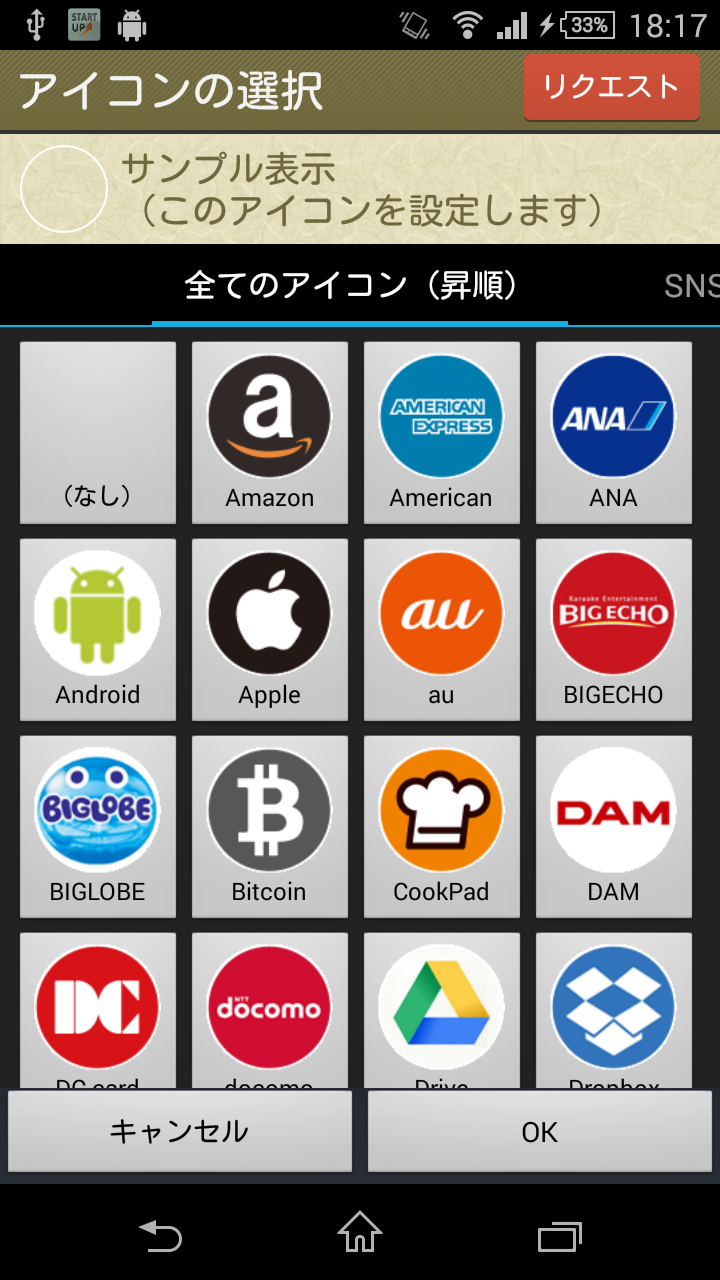This screenshot has height=1280, width=720.
Task: Tap the キャンセル button to cancel
Action: coord(181,1131)
